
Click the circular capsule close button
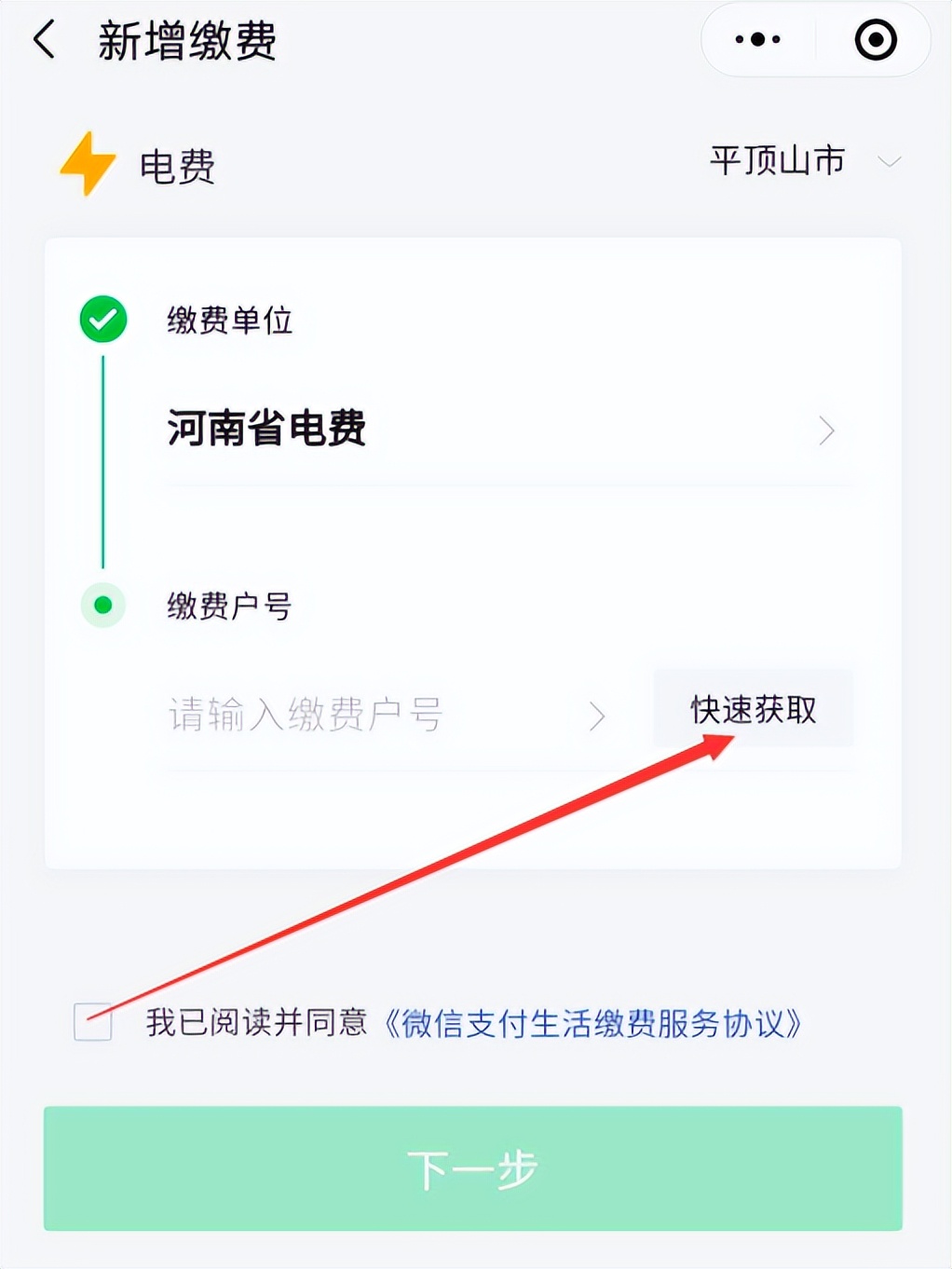tap(874, 39)
